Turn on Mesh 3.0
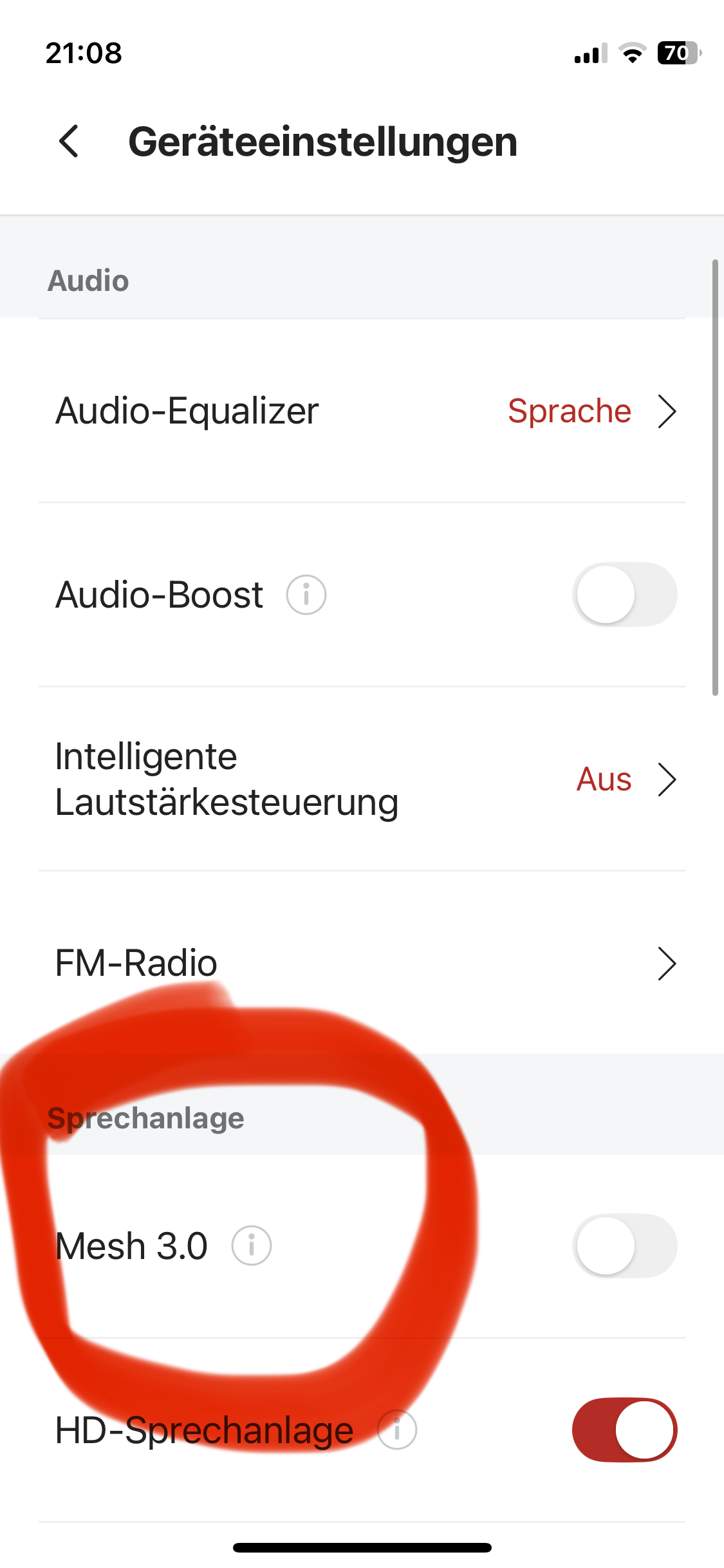This screenshot has width=724, height=1568. click(x=624, y=1246)
